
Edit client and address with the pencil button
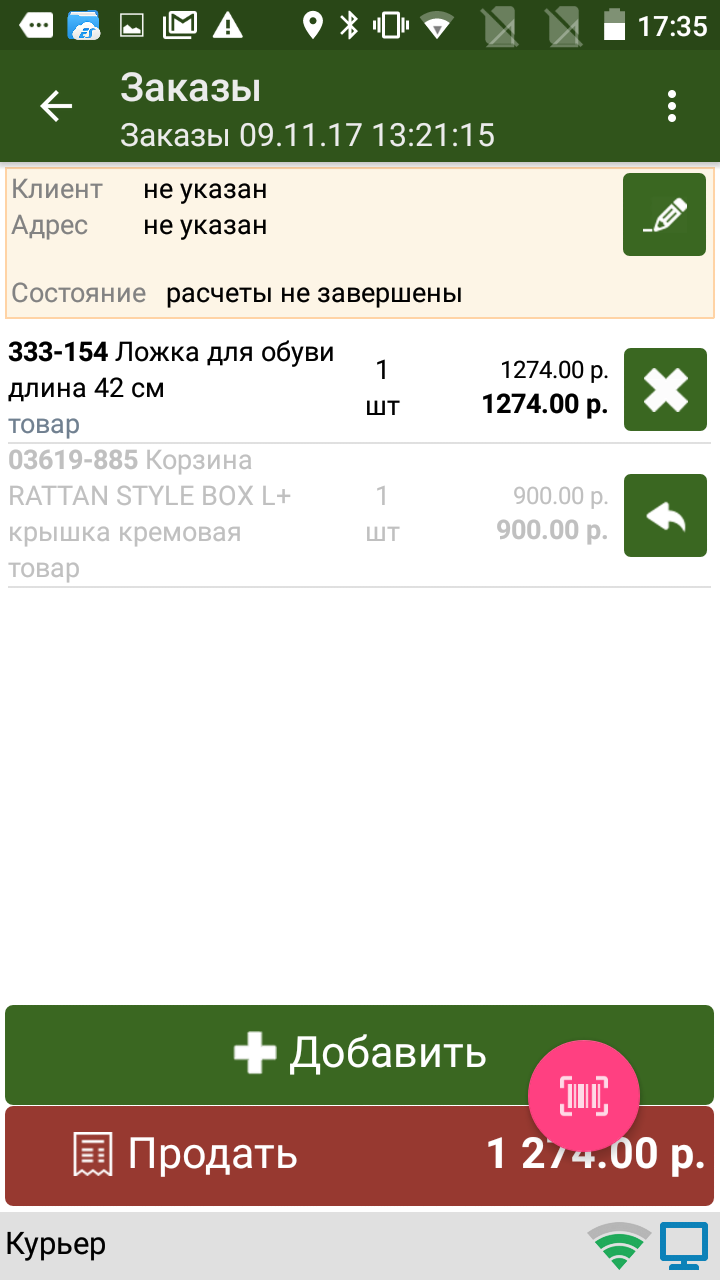click(664, 214)
